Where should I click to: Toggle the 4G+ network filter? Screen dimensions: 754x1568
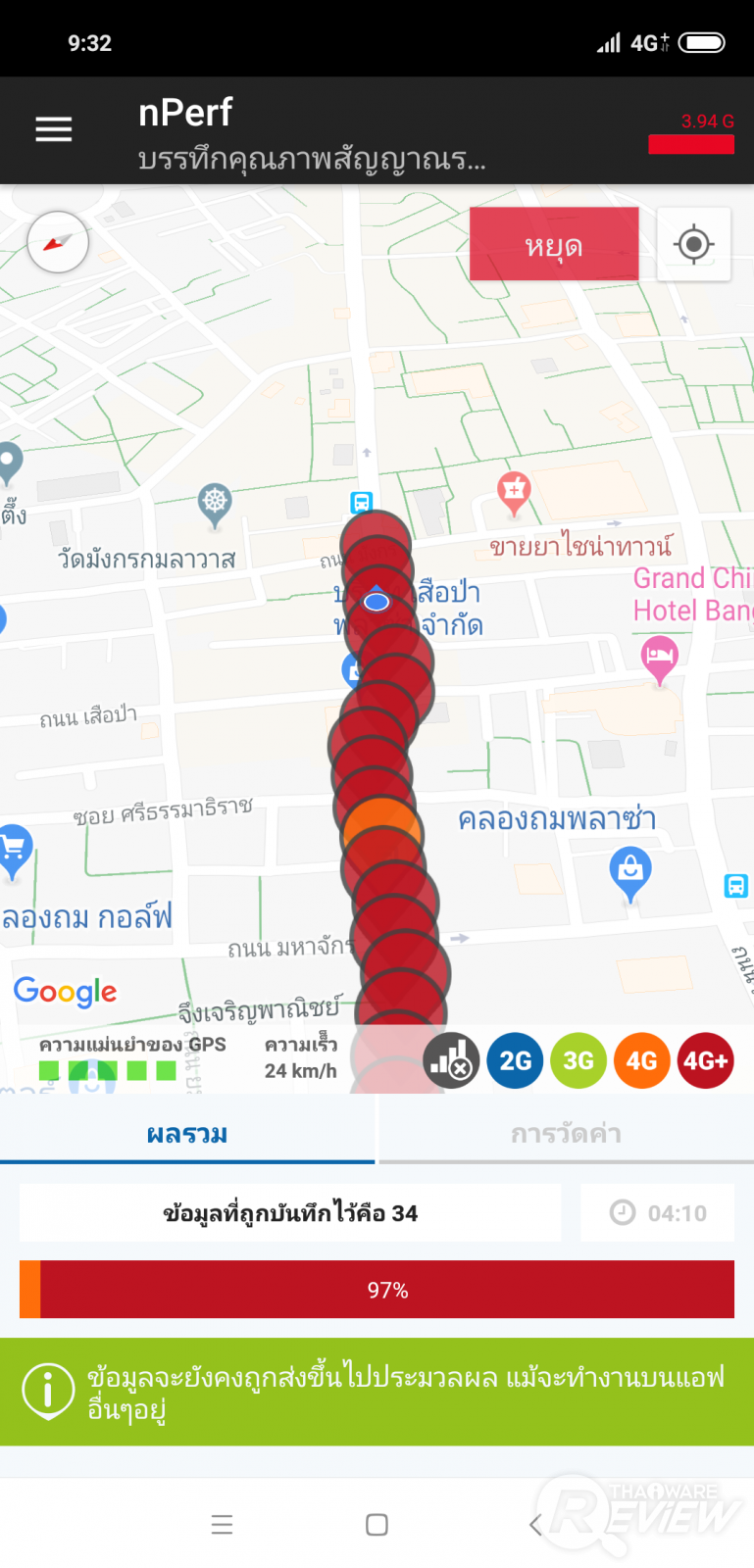[705, 1060]
